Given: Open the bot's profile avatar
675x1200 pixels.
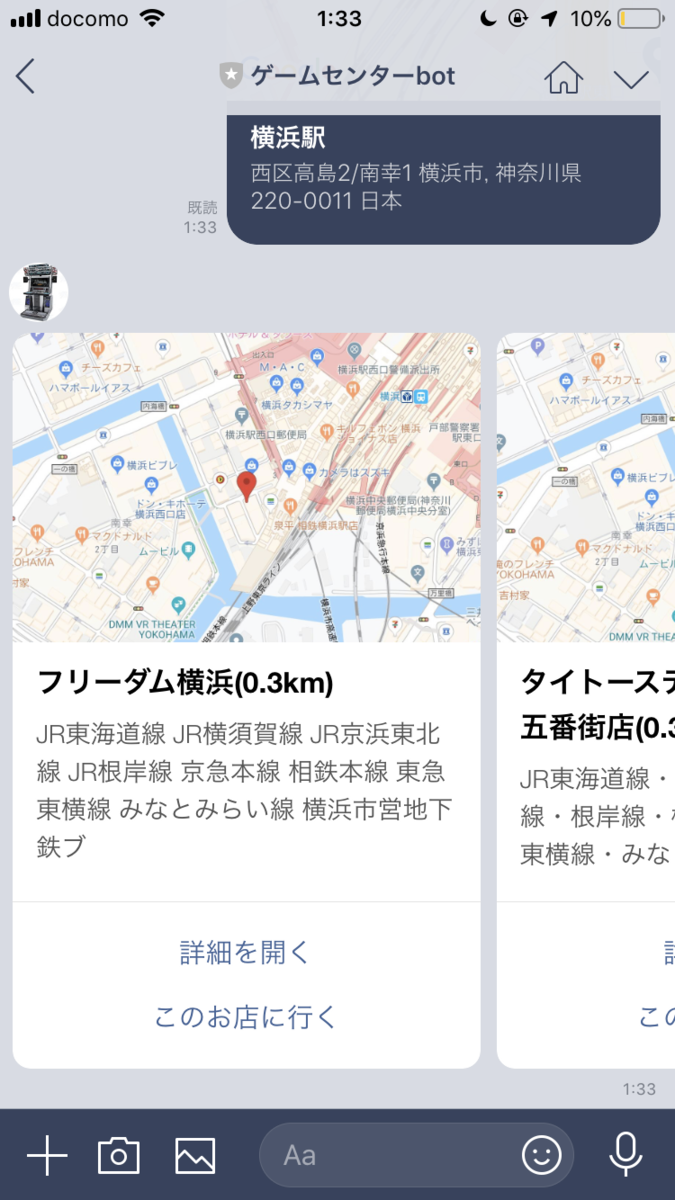Looking at the screenshot, I should click(38, 292).
